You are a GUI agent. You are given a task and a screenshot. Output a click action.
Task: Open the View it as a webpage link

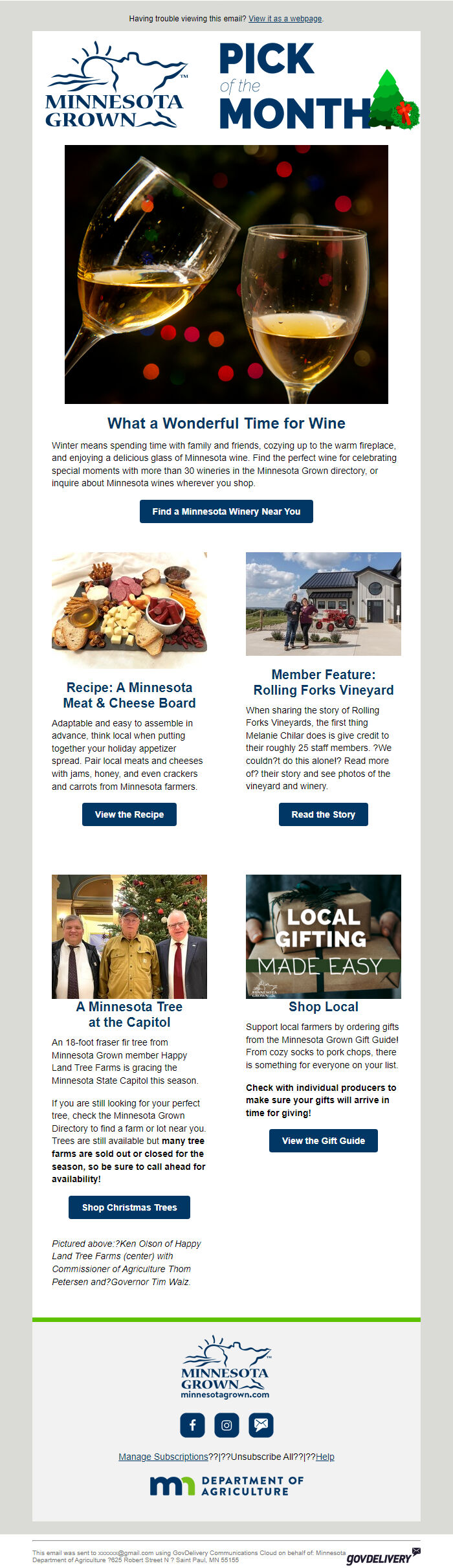285,19
